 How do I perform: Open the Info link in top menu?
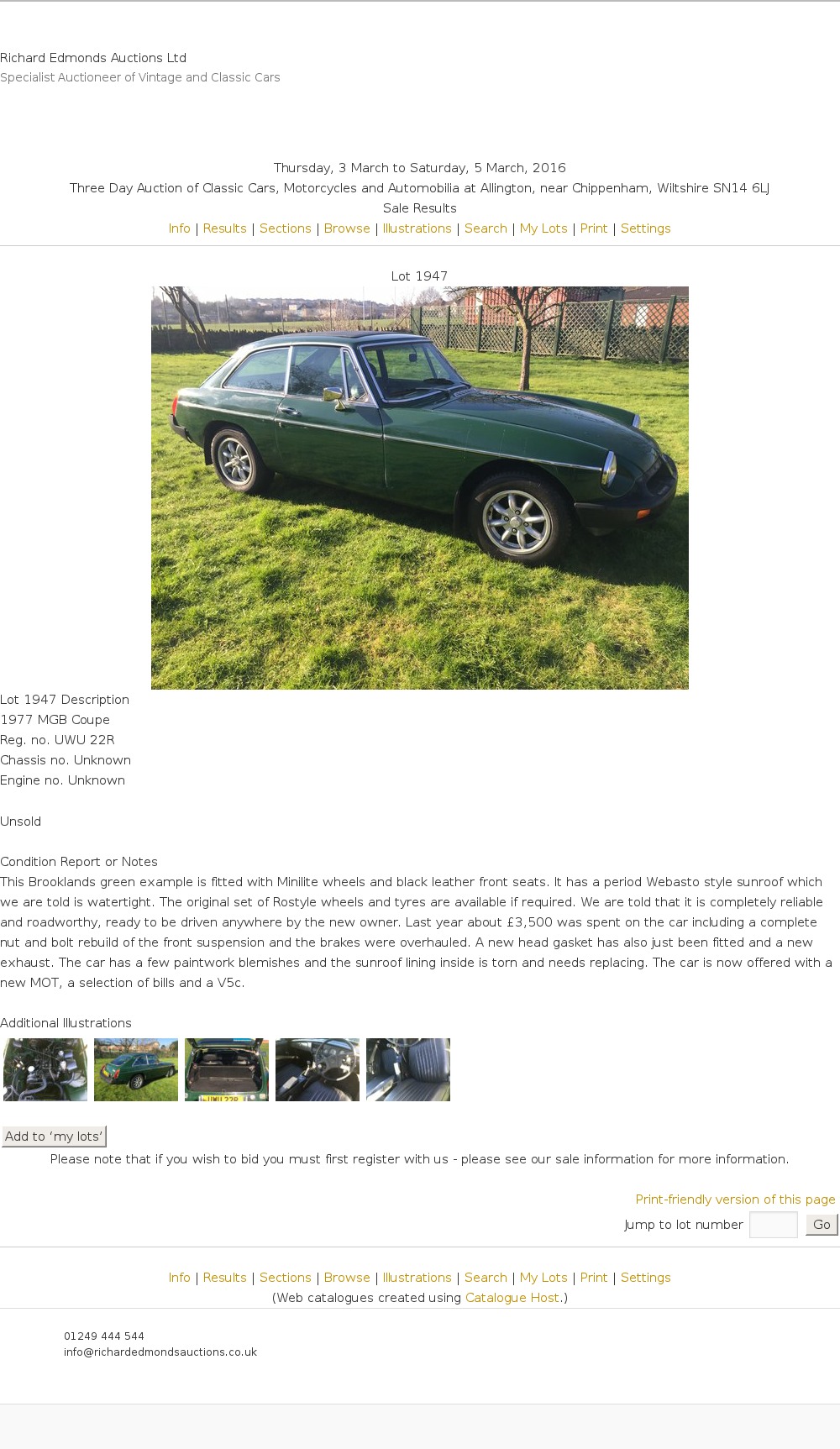[179, 228]
